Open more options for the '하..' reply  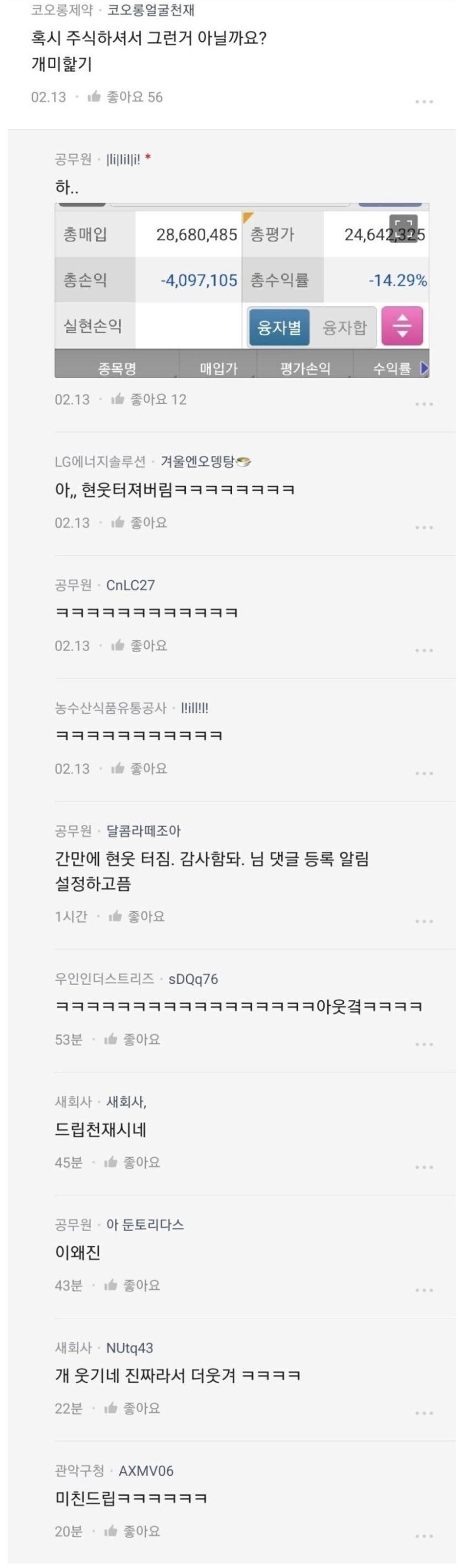point(423,404)
